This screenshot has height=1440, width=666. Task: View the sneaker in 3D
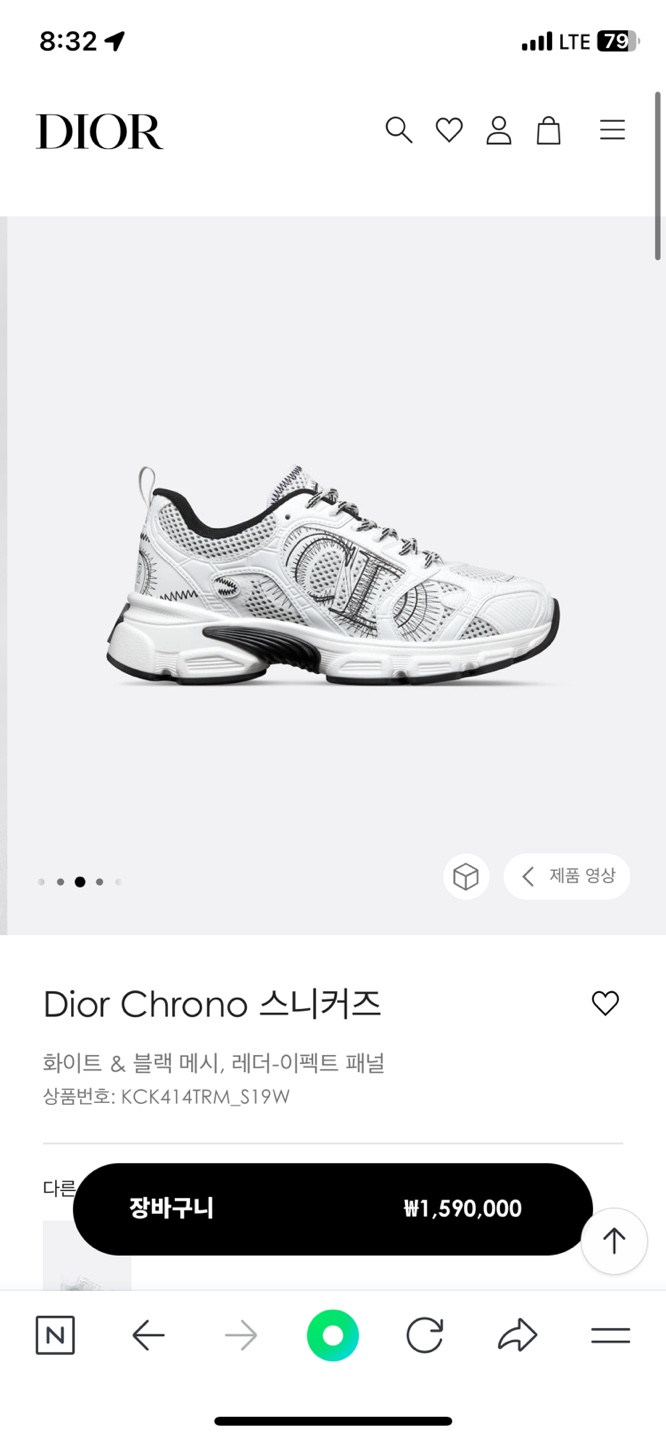tap(466, 877)
